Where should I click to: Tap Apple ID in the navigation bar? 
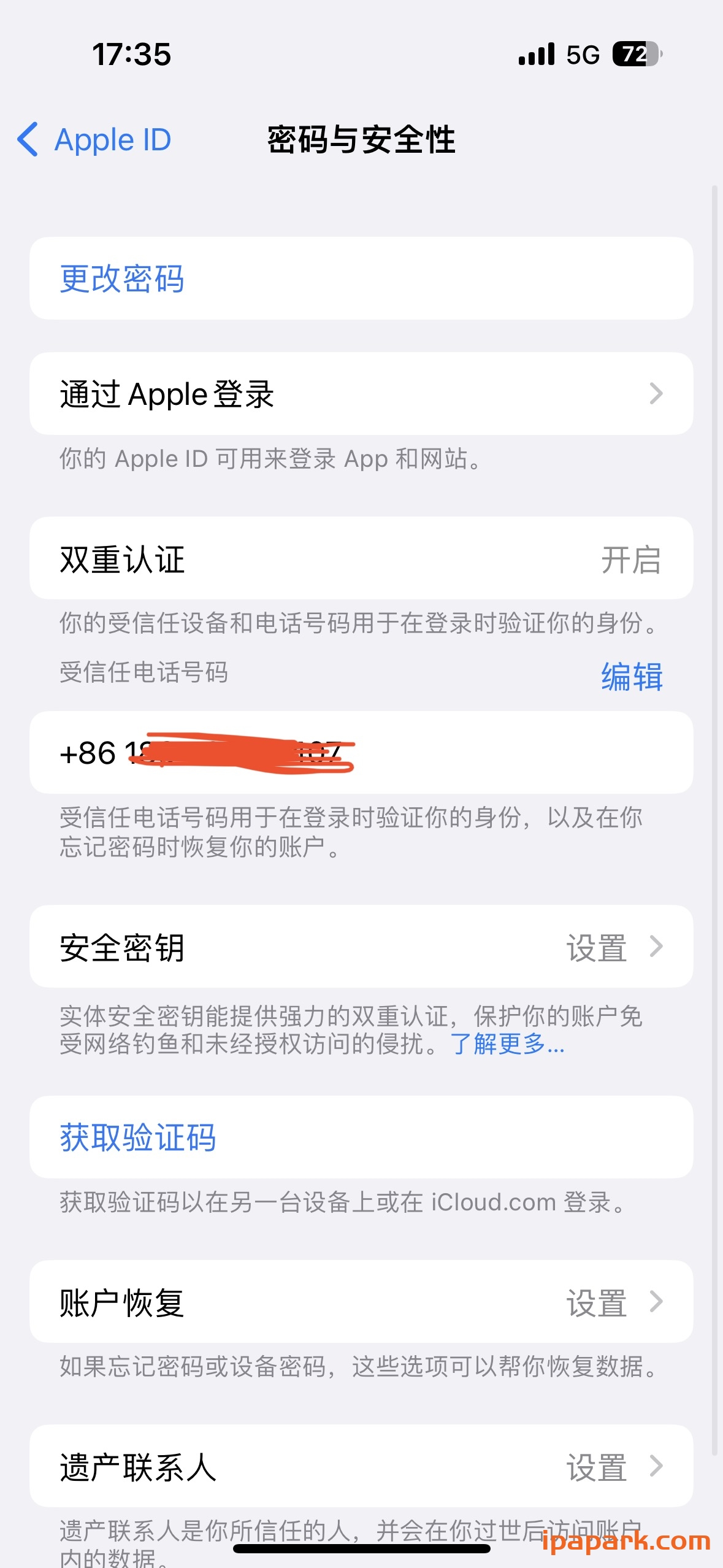click(x=113, y=140)
